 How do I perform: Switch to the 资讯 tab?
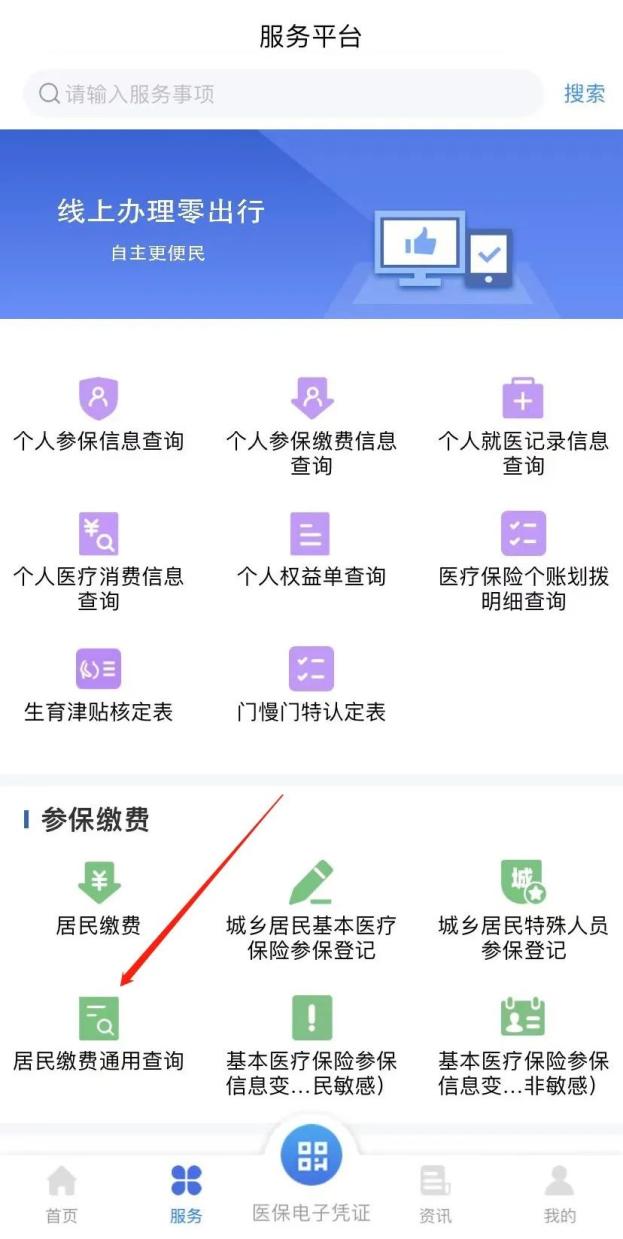(x=435, y=1195)
